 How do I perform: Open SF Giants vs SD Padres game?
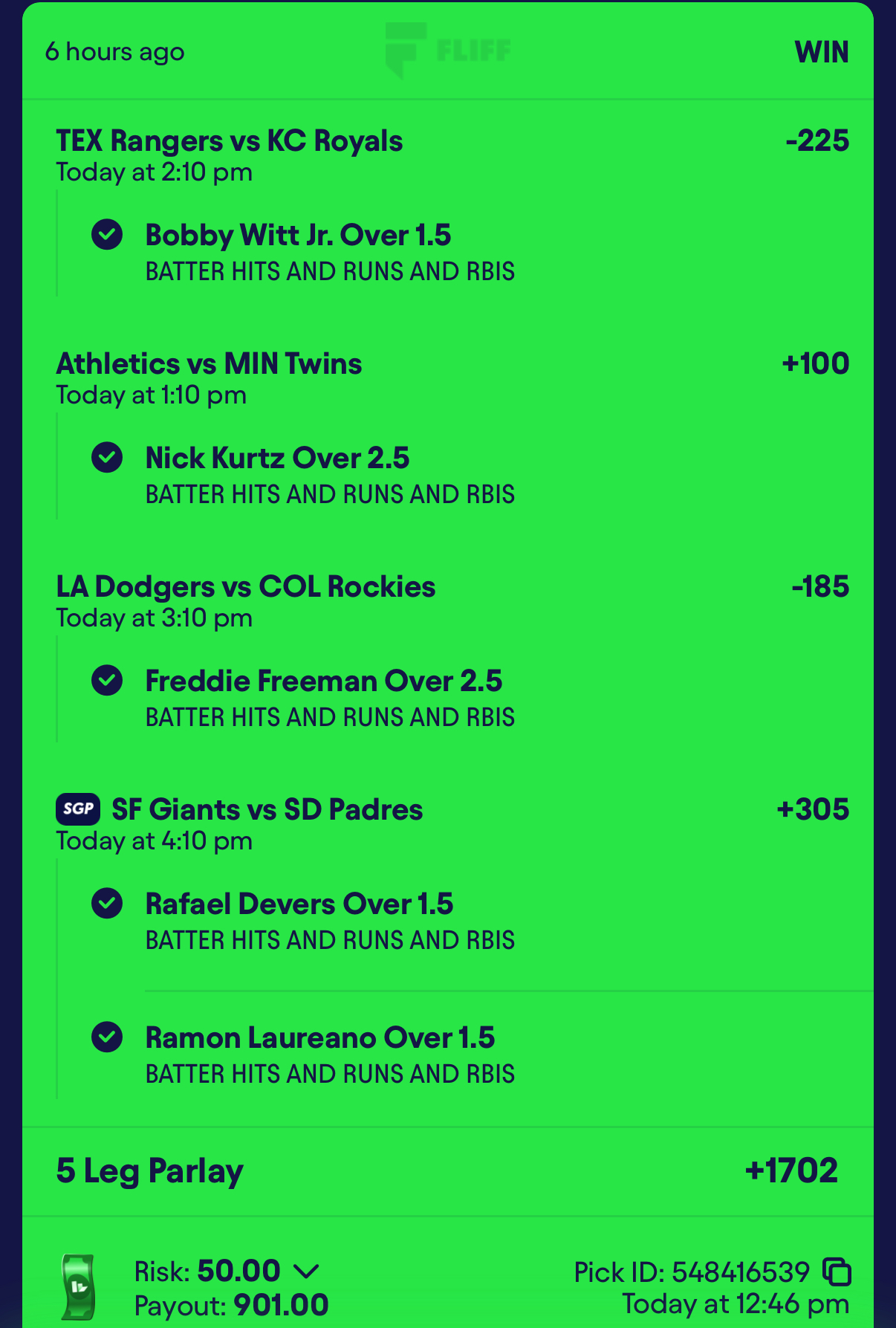tap(267, 810)
